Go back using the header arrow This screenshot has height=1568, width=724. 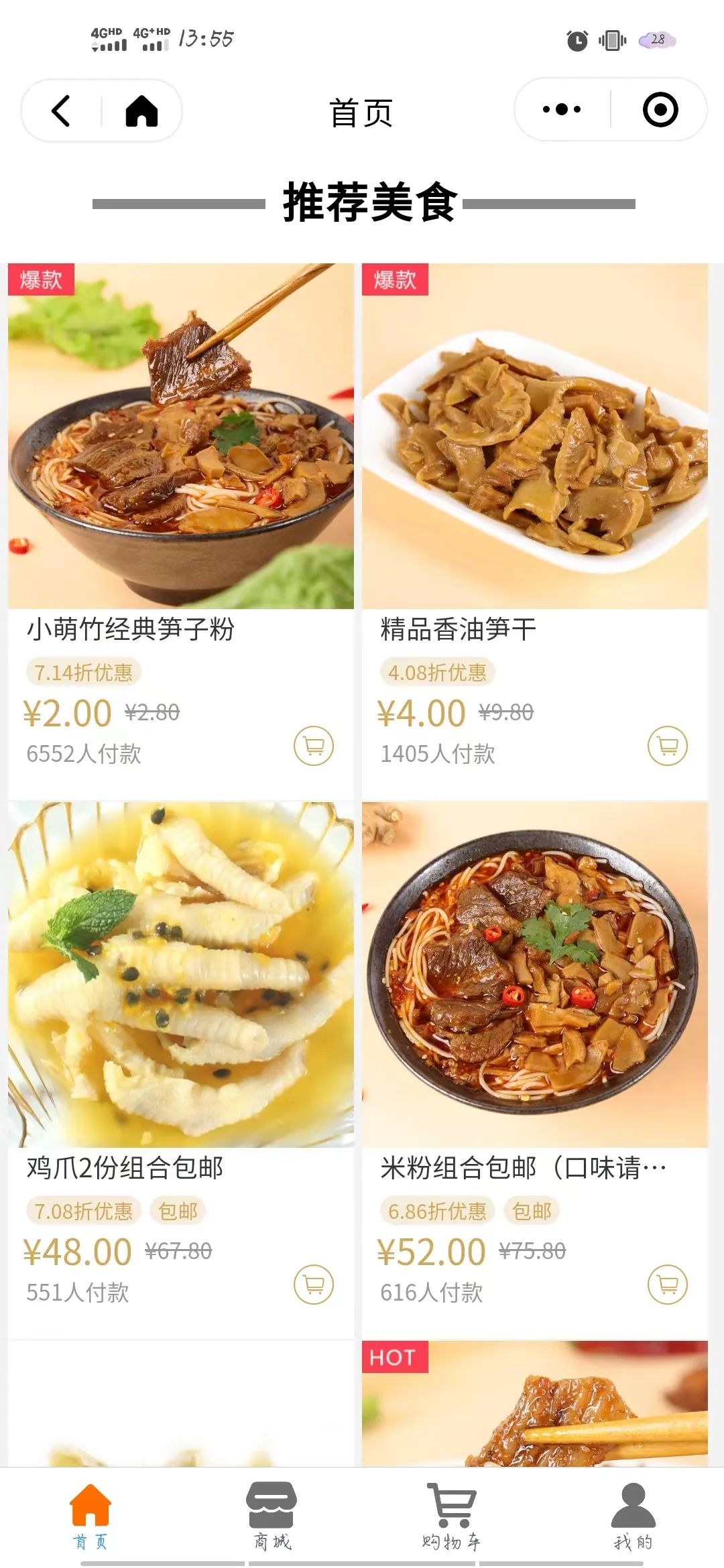pyautogui.click(x=61, y=111)
